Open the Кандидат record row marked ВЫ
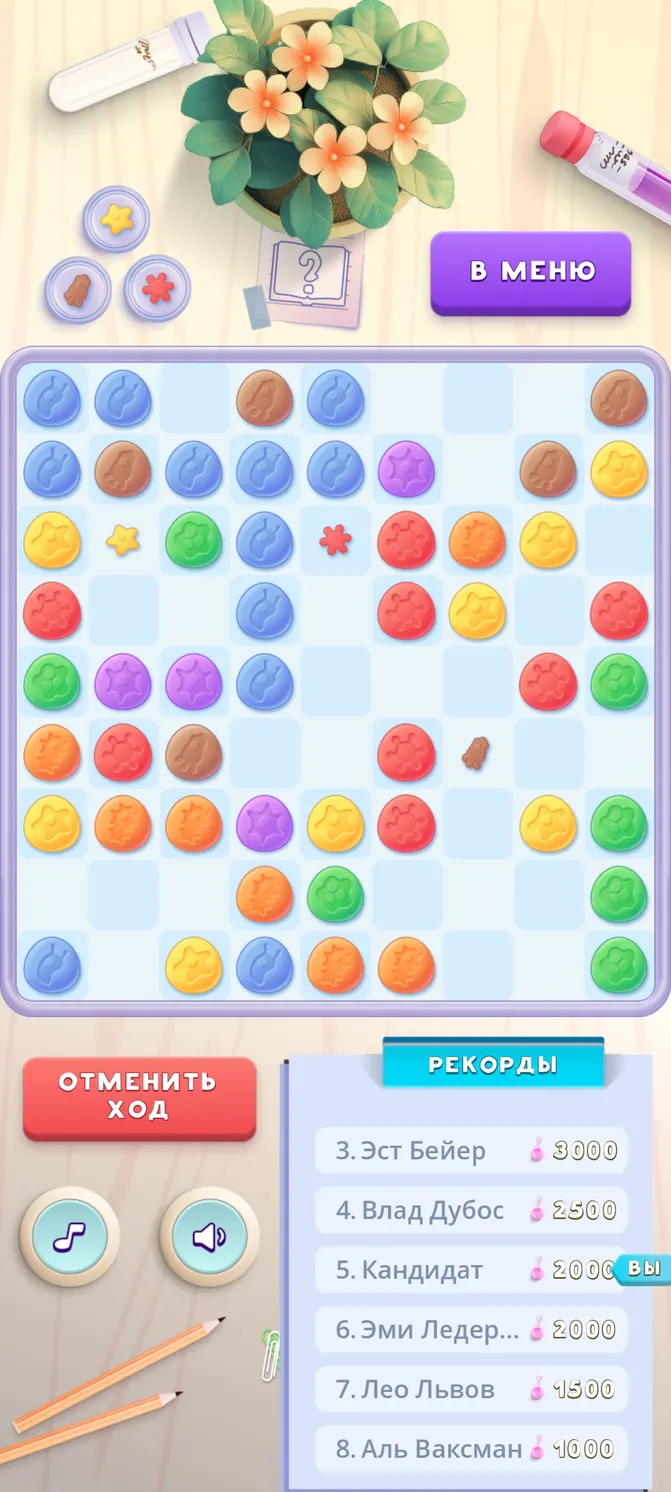This screenshot has height=1492, width=671. pyautogui.click(x=471, y=1270)
